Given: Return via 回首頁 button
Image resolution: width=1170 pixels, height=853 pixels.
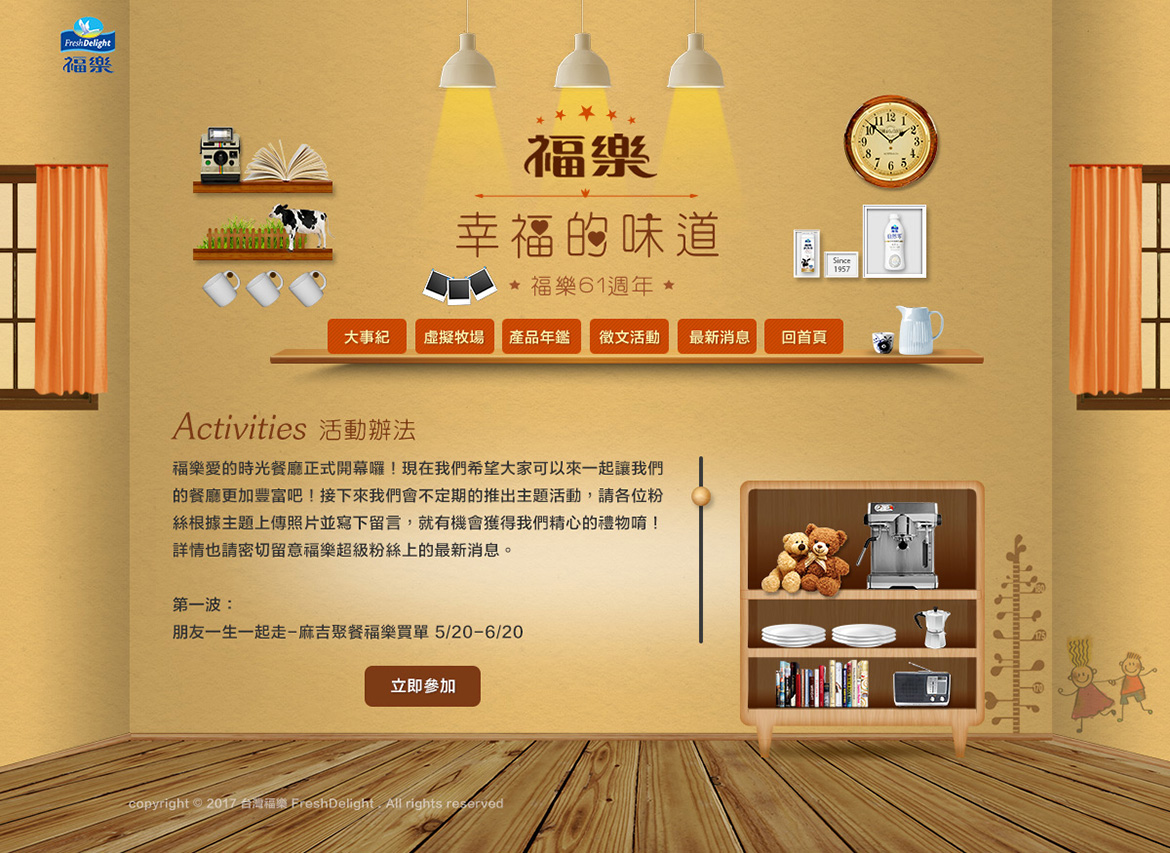Looking at the screenshot, I should (803, 337).
